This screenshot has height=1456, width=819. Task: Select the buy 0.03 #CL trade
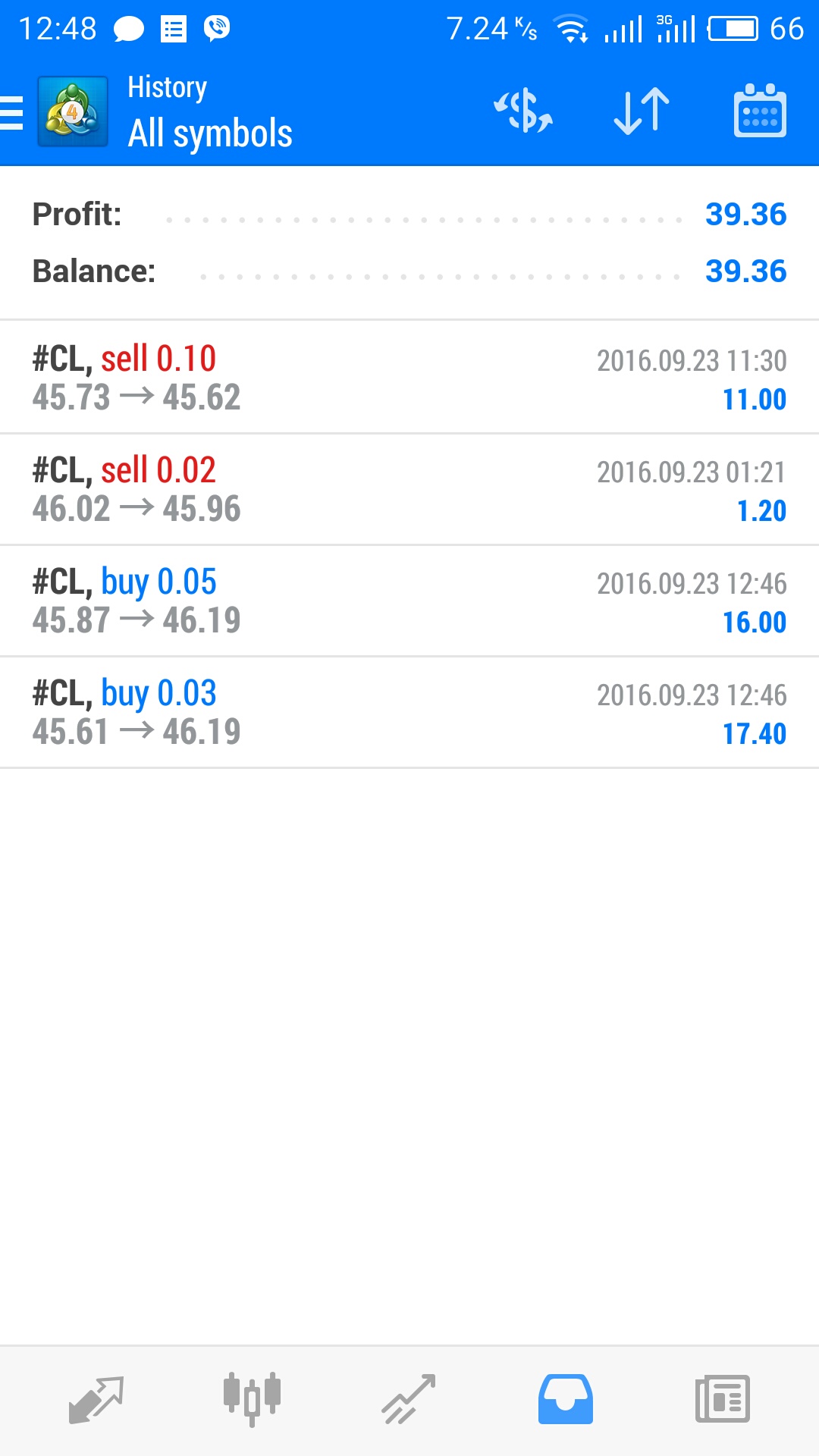point(409,712)
